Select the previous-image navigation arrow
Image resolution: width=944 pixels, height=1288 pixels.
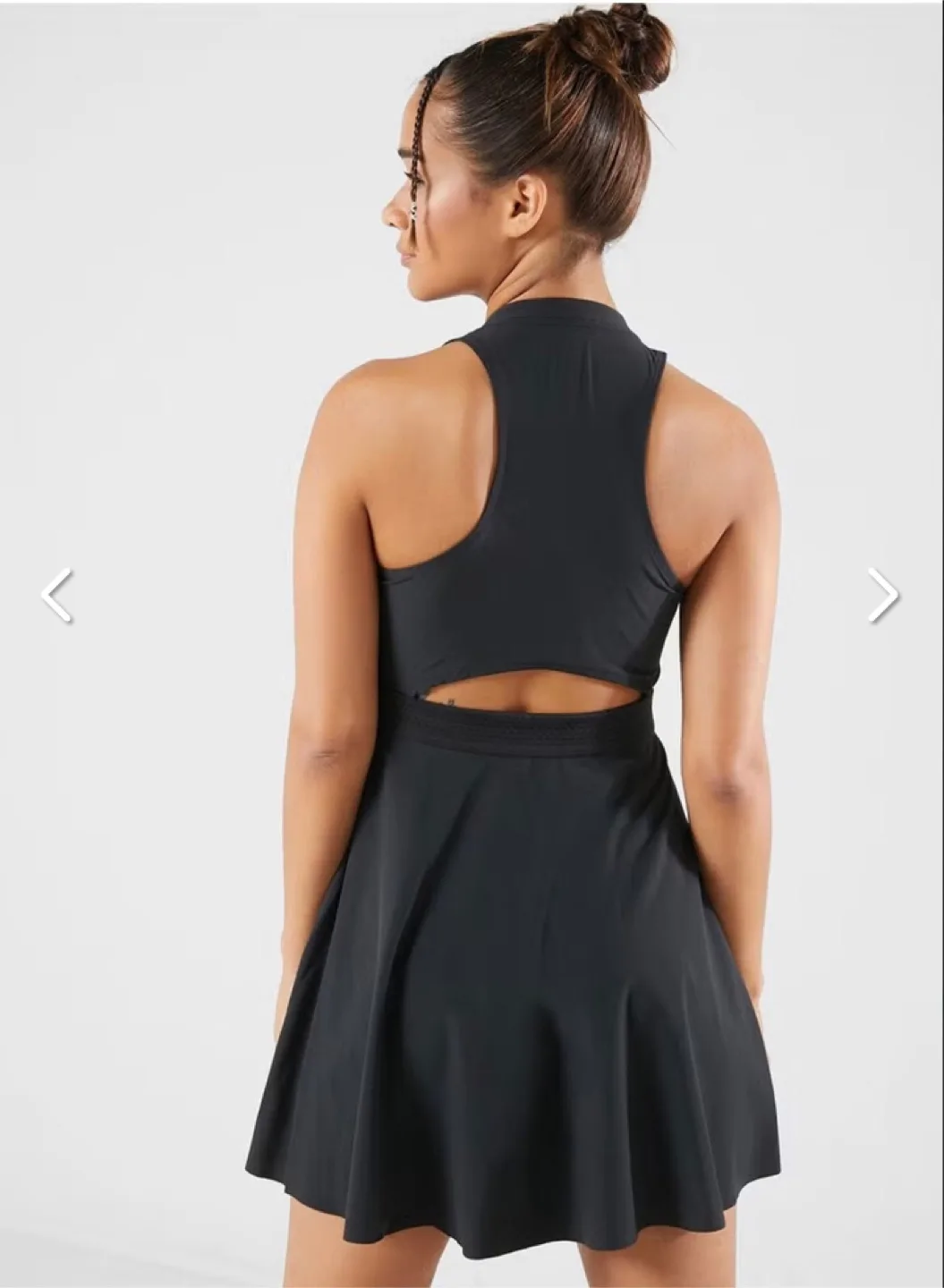click(x=55, y=593)
